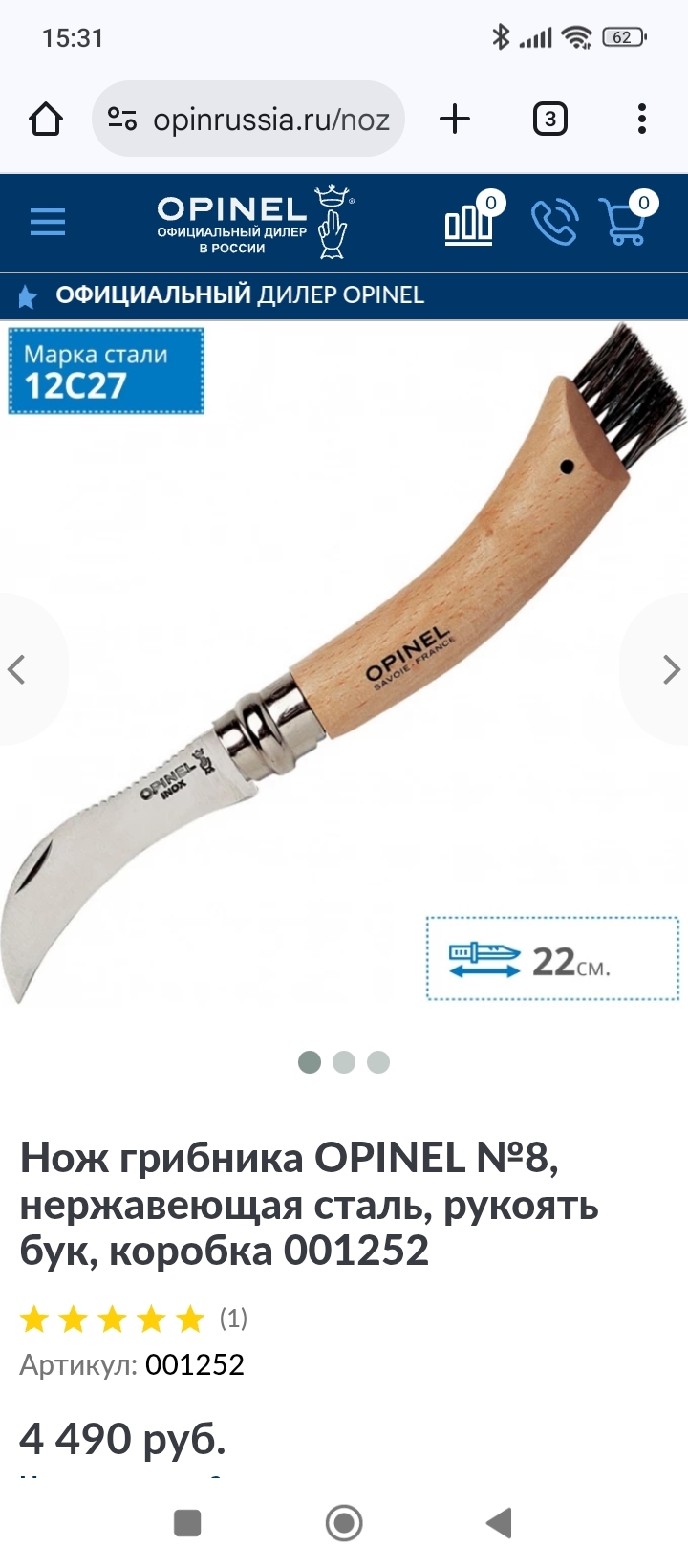Tap the system home button
Image resolution: width=688 pixels, height=1568 pixels.
click(x=344, y=1523)
